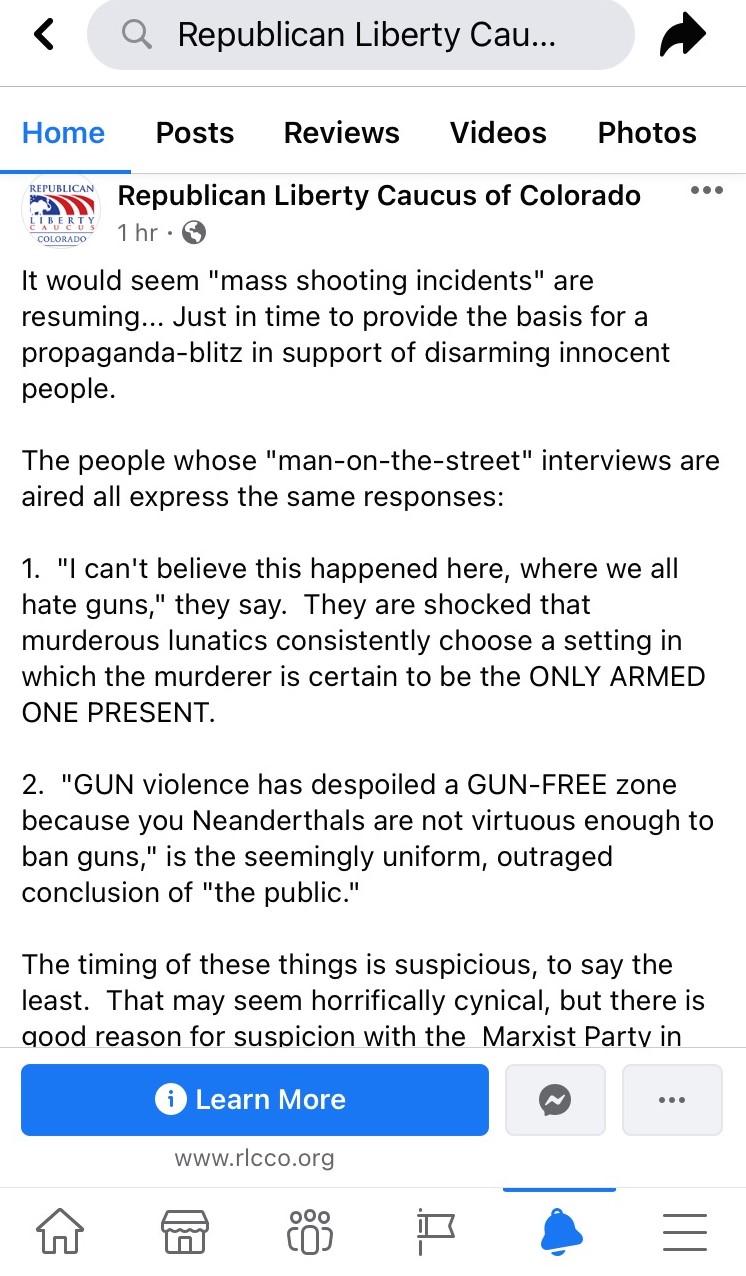This screenshot has width=746, height=1276.
Task: Share this page via arrow icon
Action: click(x=683, y=36)
